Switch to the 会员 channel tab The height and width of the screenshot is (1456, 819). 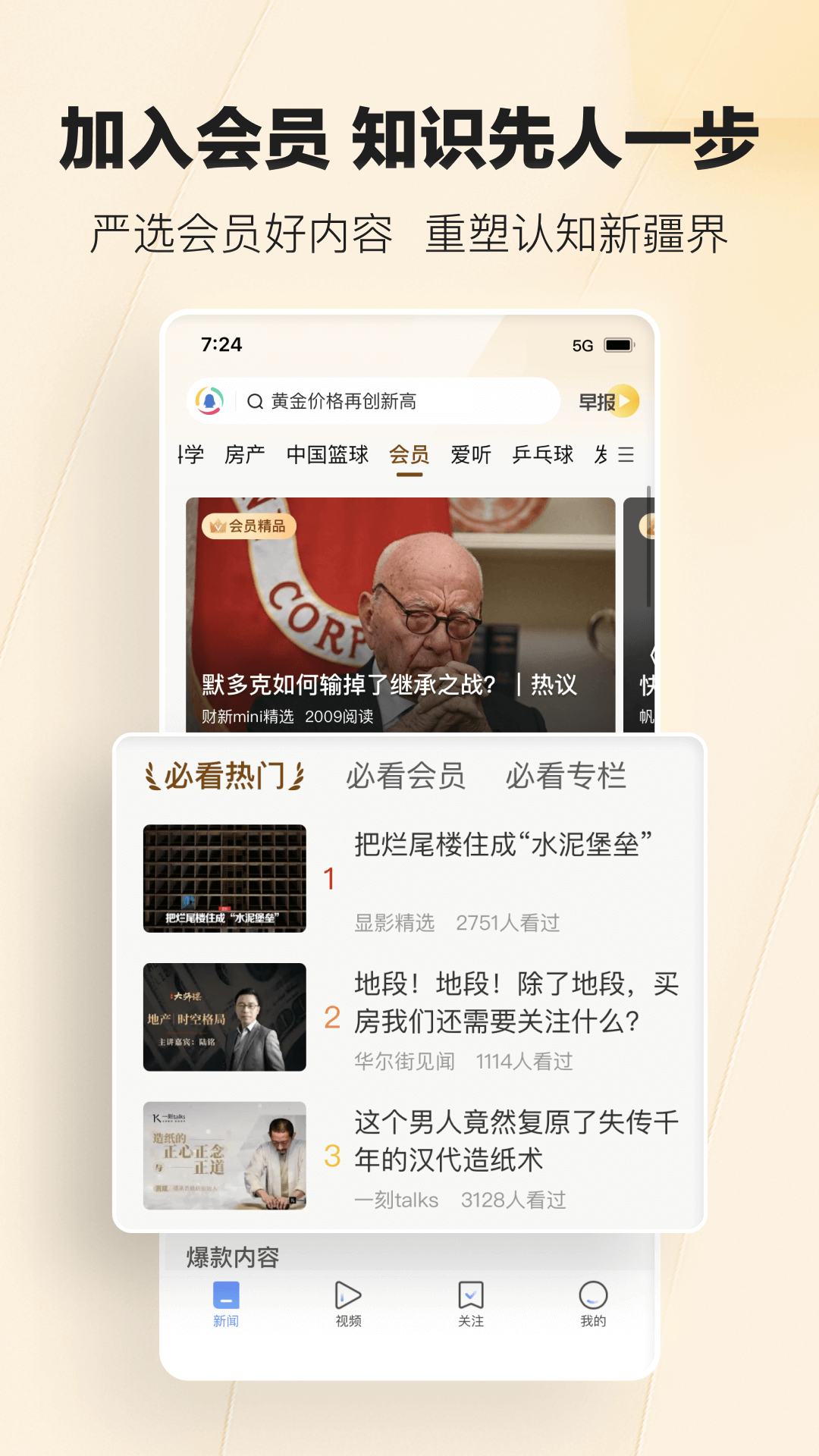(409, 453)
